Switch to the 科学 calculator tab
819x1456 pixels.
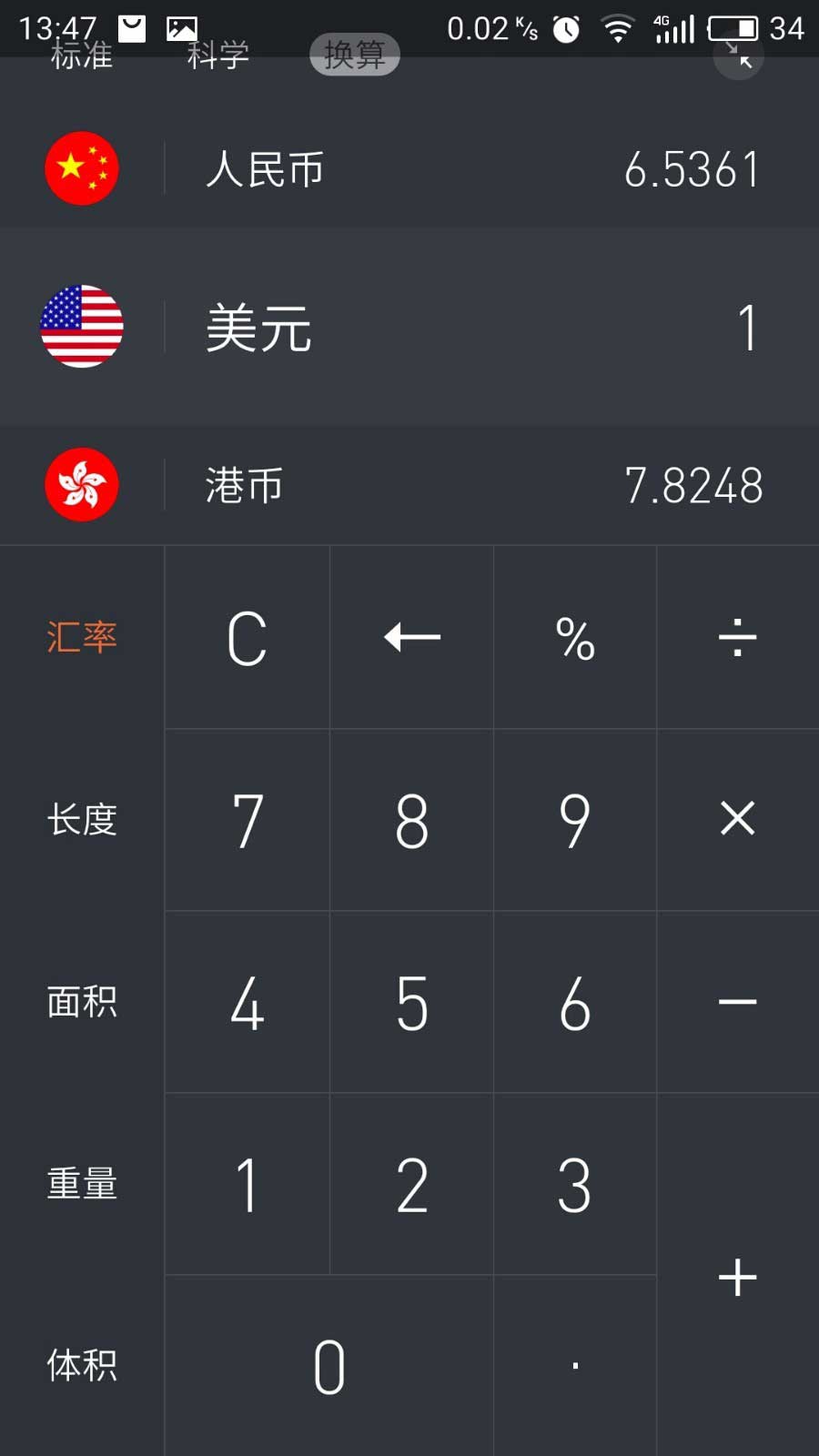217,56
